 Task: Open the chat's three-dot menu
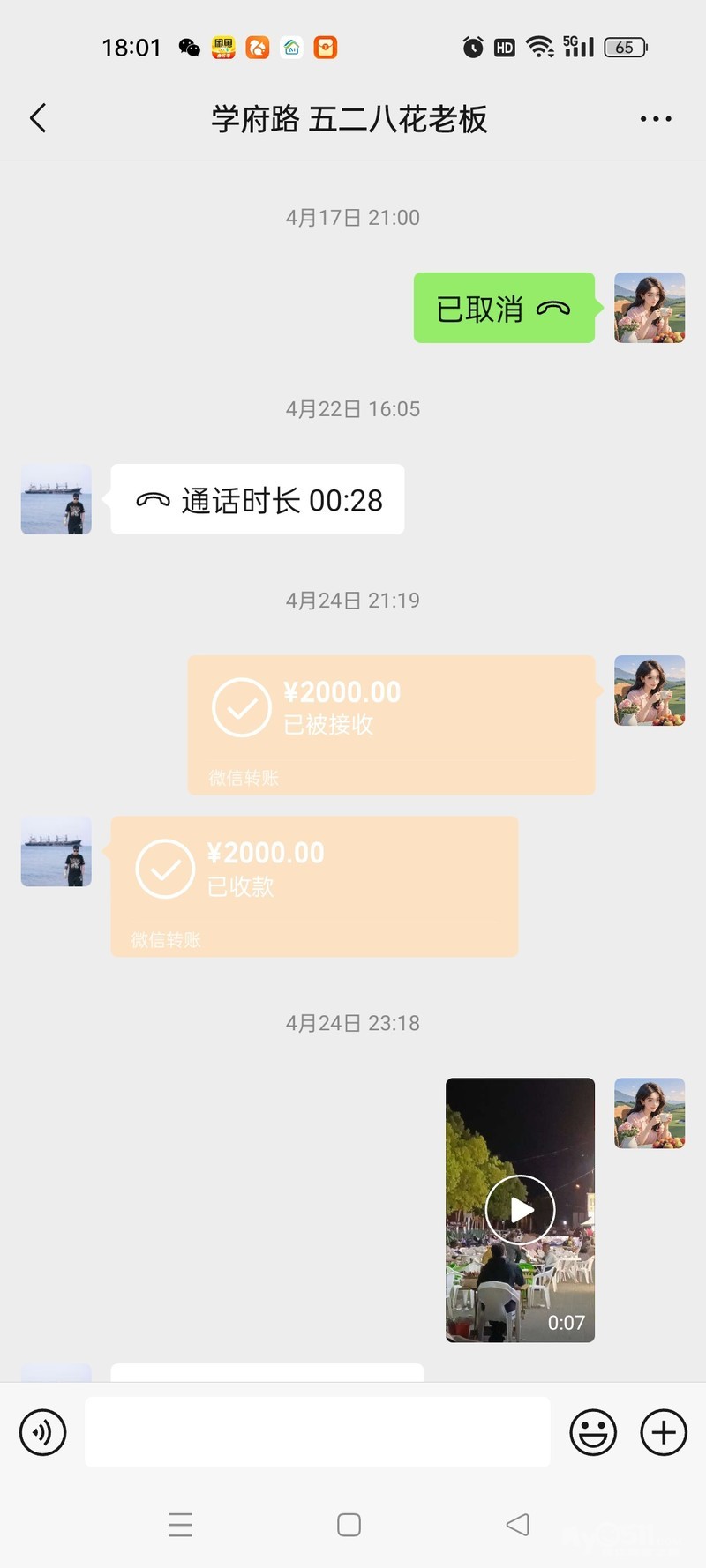[656, 118]
